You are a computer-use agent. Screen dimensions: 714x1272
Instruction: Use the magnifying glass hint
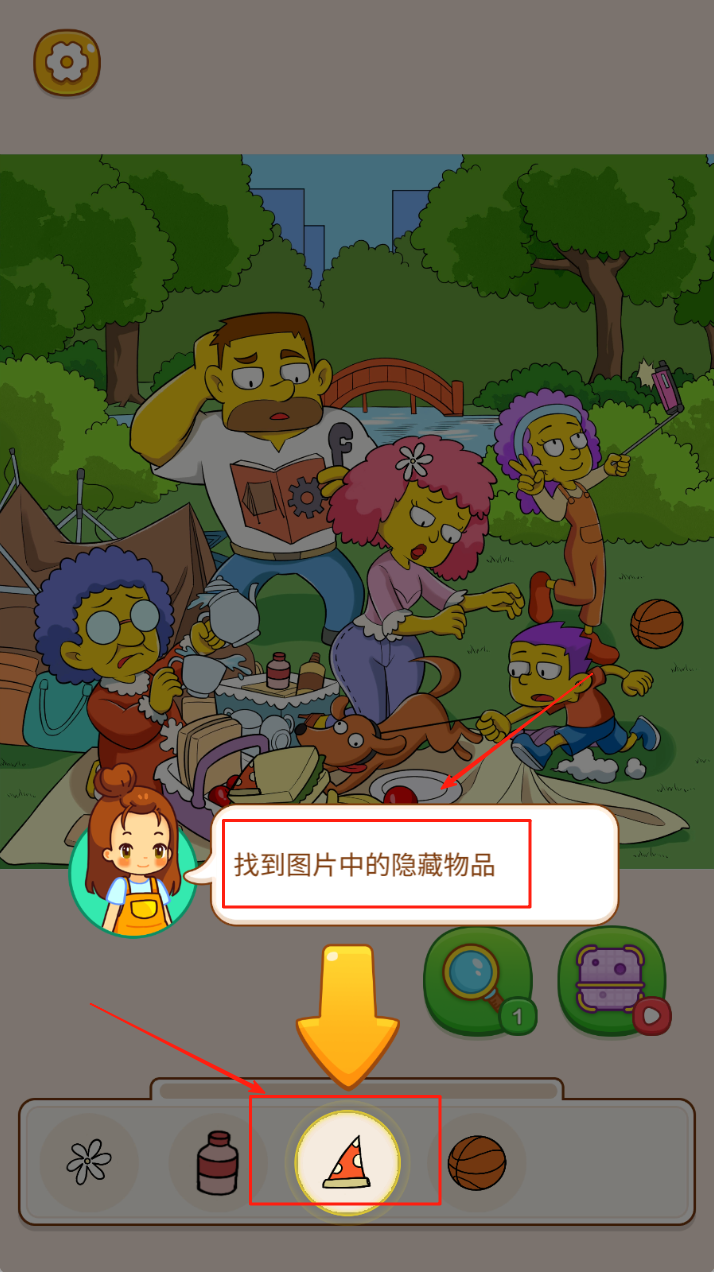[477, 979]
